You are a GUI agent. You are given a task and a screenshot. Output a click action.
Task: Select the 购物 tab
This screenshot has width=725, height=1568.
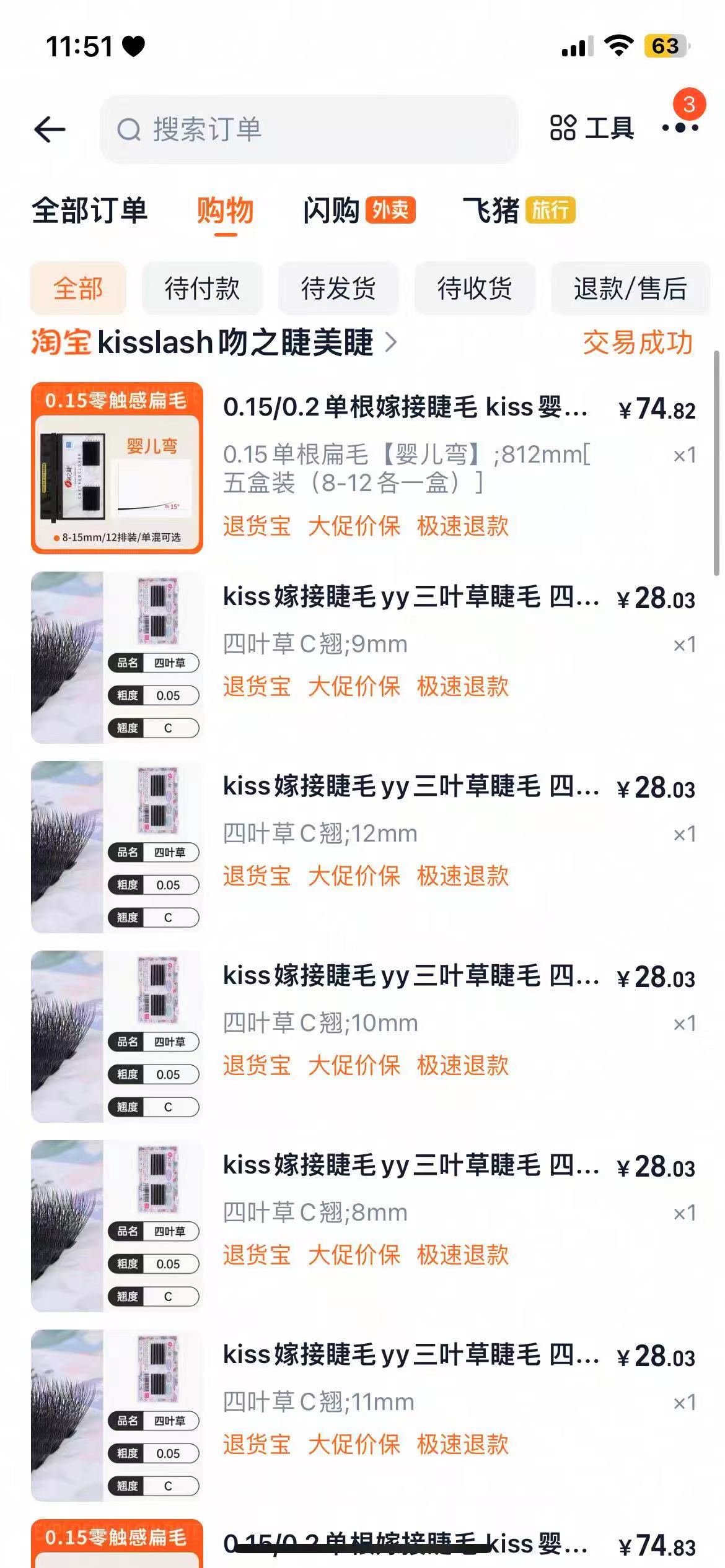click(225, 211)
